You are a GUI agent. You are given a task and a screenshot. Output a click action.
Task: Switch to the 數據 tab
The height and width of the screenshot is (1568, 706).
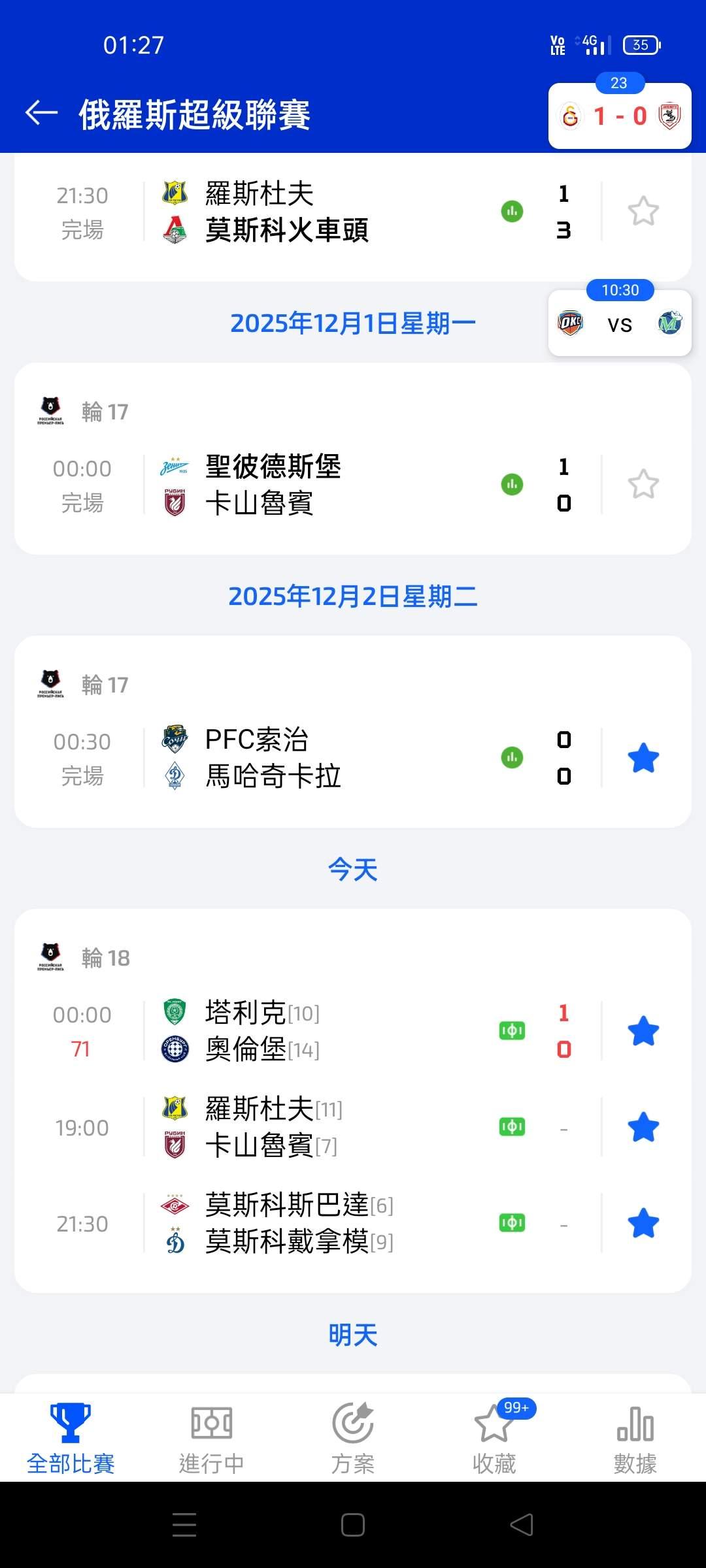tap(635, 1437)
